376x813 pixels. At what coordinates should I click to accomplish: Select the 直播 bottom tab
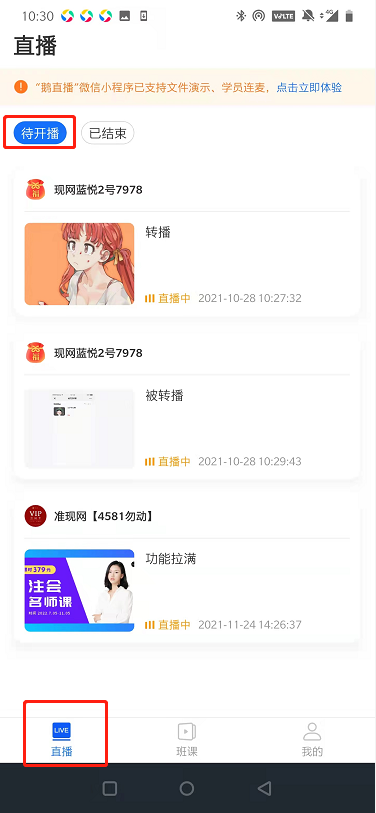point(62,740)
